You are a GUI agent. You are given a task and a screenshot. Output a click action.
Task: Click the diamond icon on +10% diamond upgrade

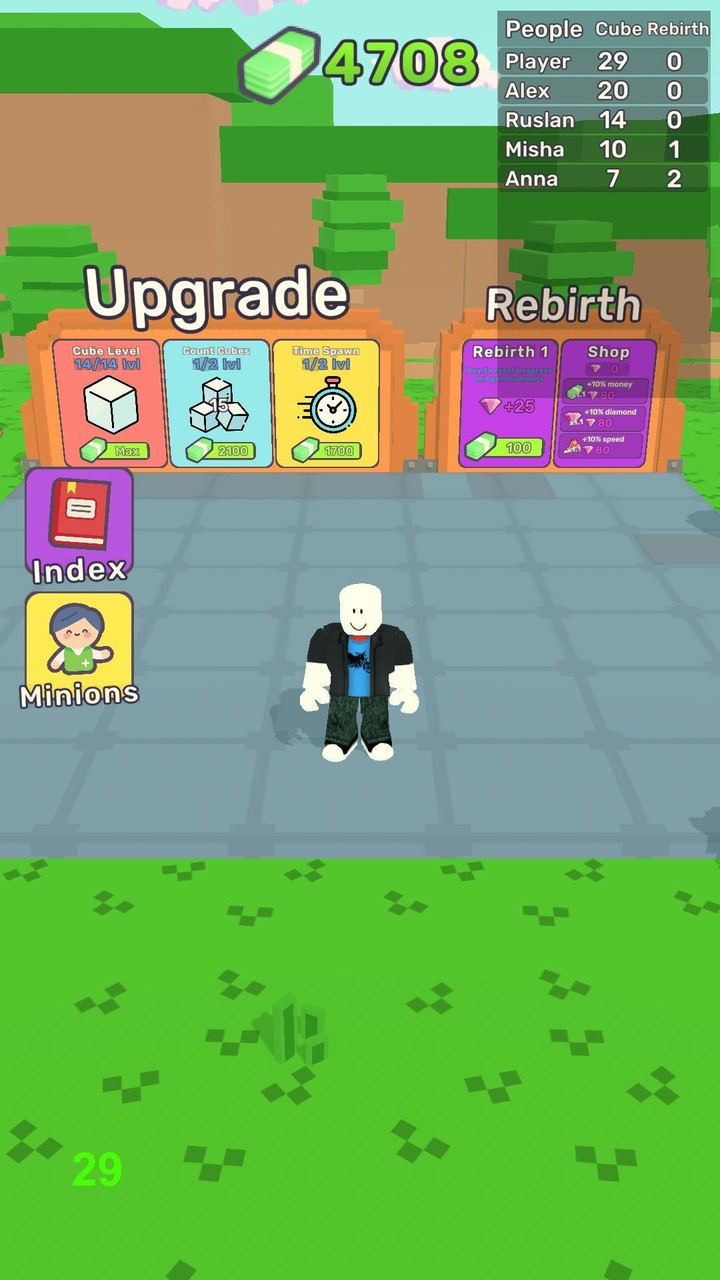(571, 418)
